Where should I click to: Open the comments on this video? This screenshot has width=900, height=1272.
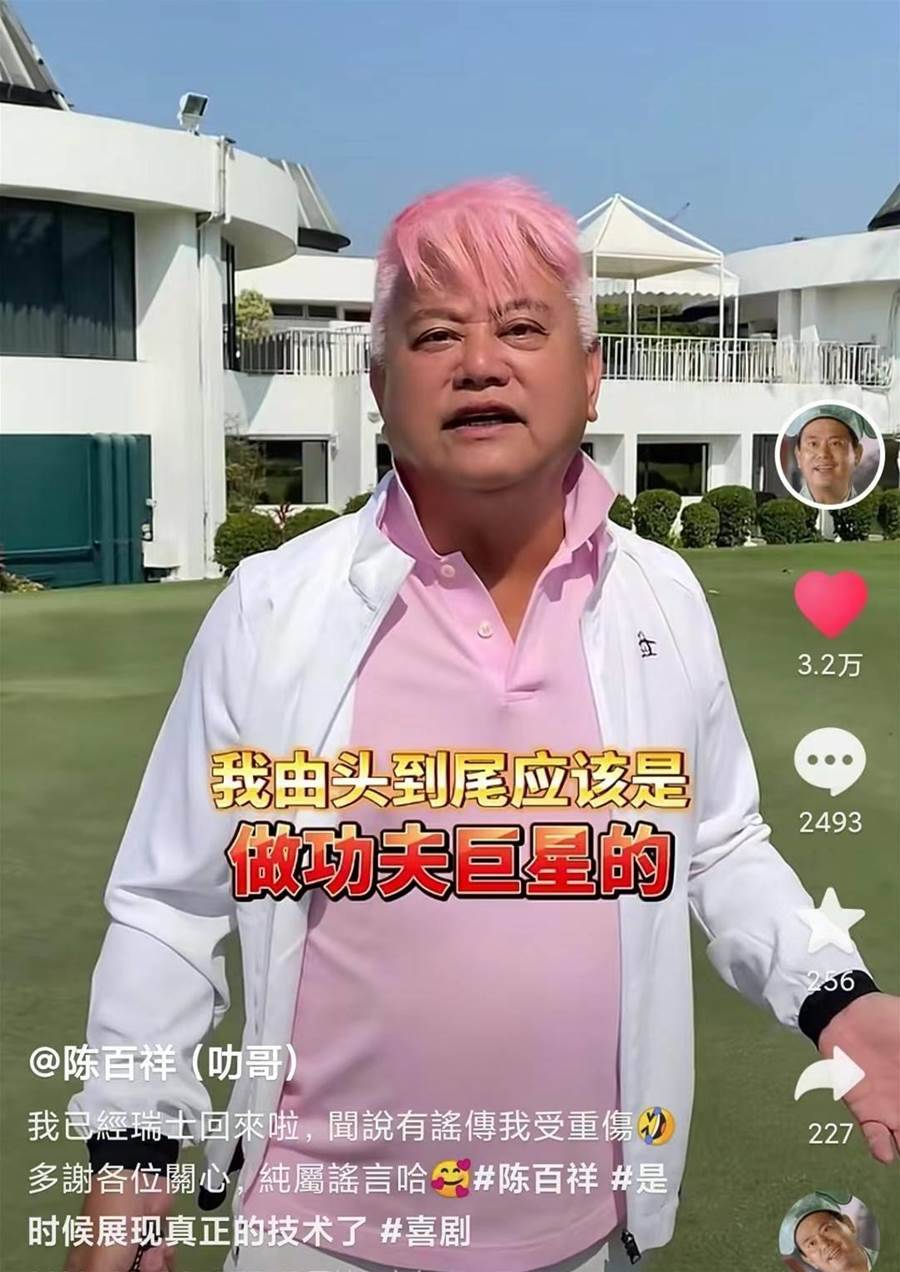(x=830, y=763)
